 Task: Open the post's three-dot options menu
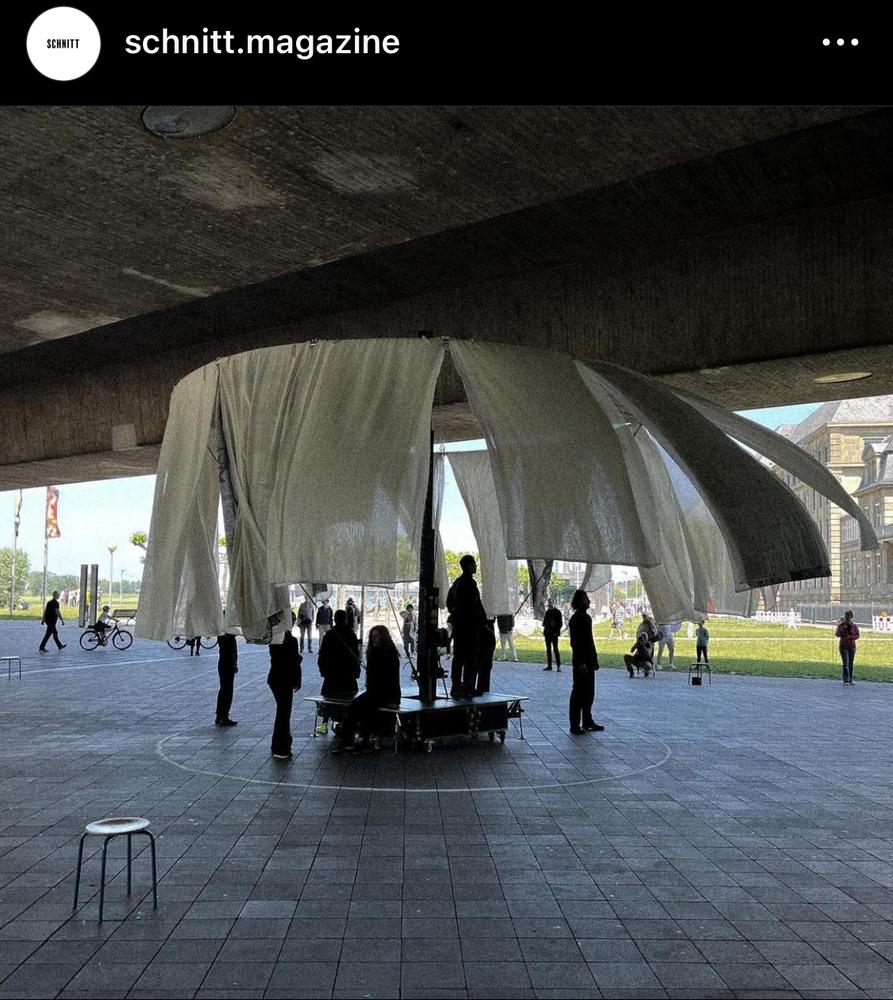pyautogui.click(x=839, y=42)
